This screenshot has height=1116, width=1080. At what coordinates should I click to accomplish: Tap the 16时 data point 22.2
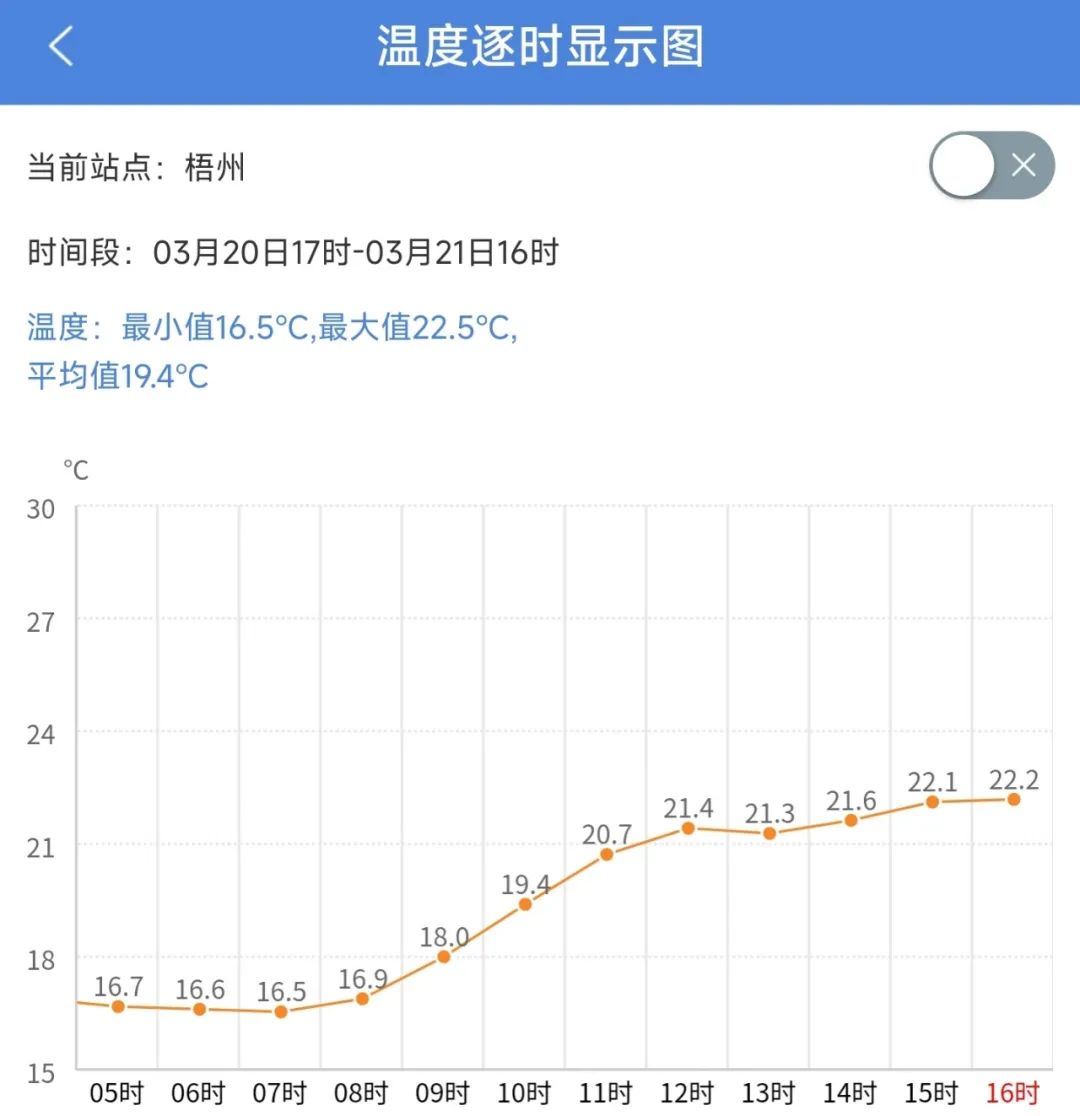1013,799
